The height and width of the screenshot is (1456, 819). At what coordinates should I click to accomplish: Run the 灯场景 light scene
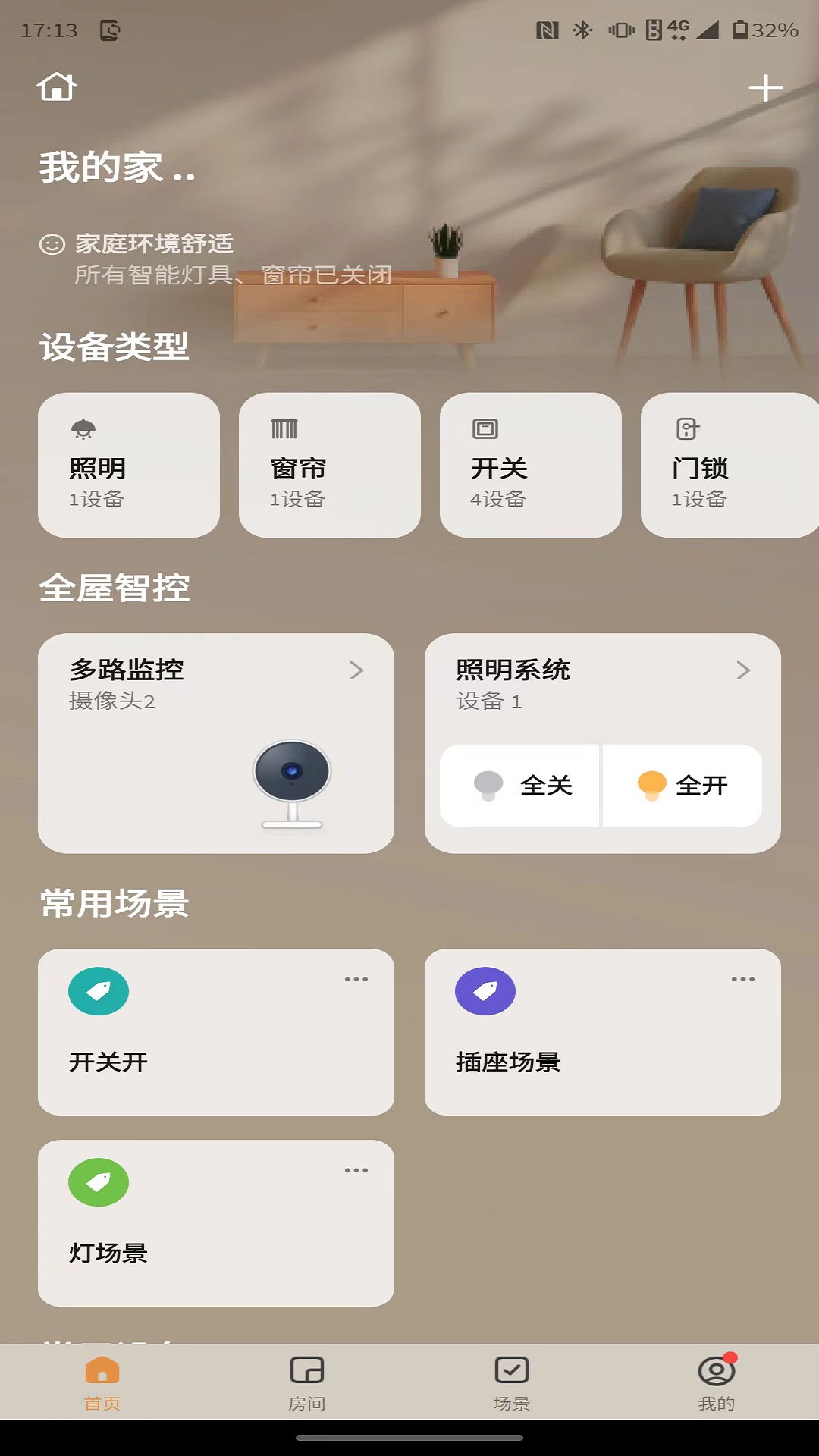click(216, 1221)
